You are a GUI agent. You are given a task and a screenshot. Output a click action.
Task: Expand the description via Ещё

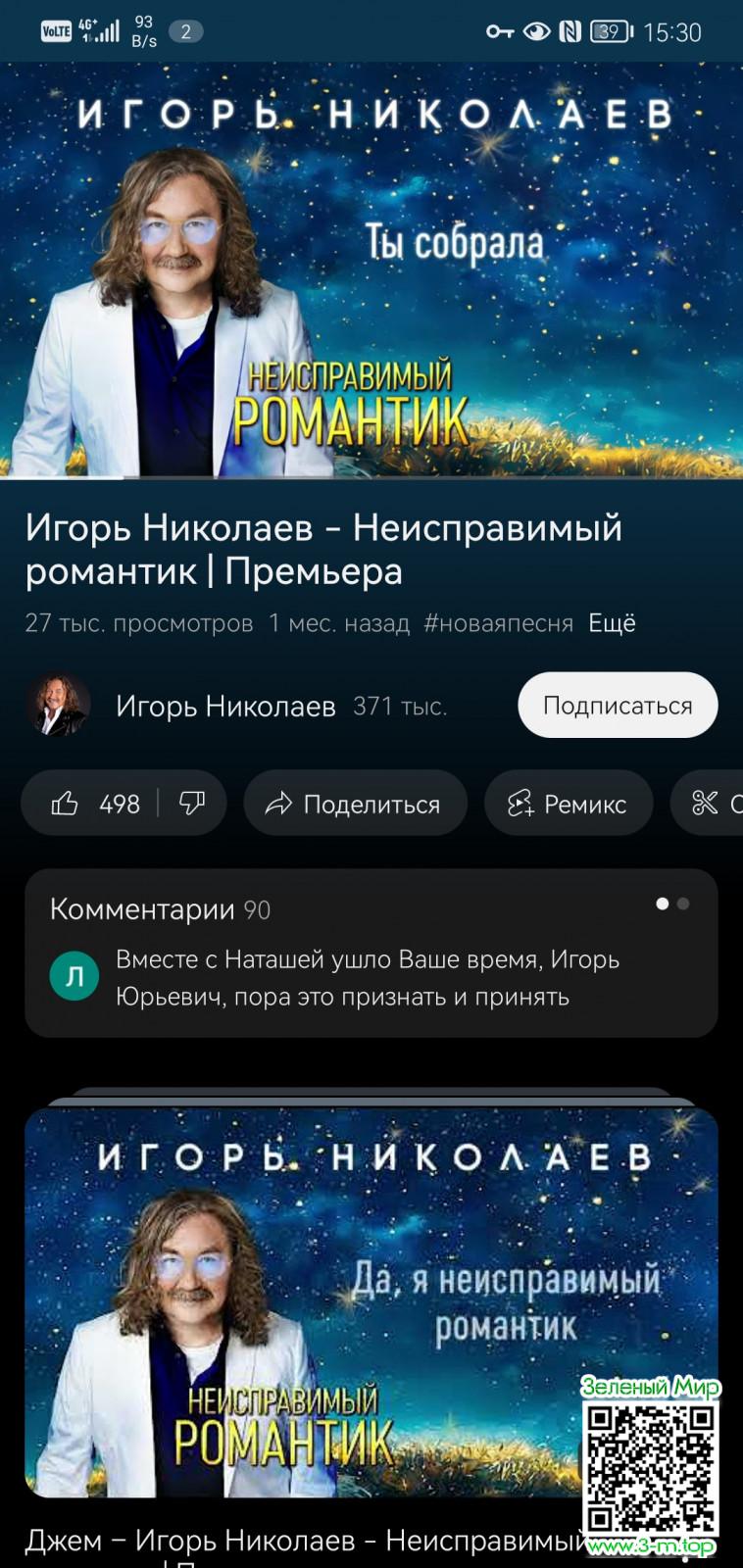point(612,623)
